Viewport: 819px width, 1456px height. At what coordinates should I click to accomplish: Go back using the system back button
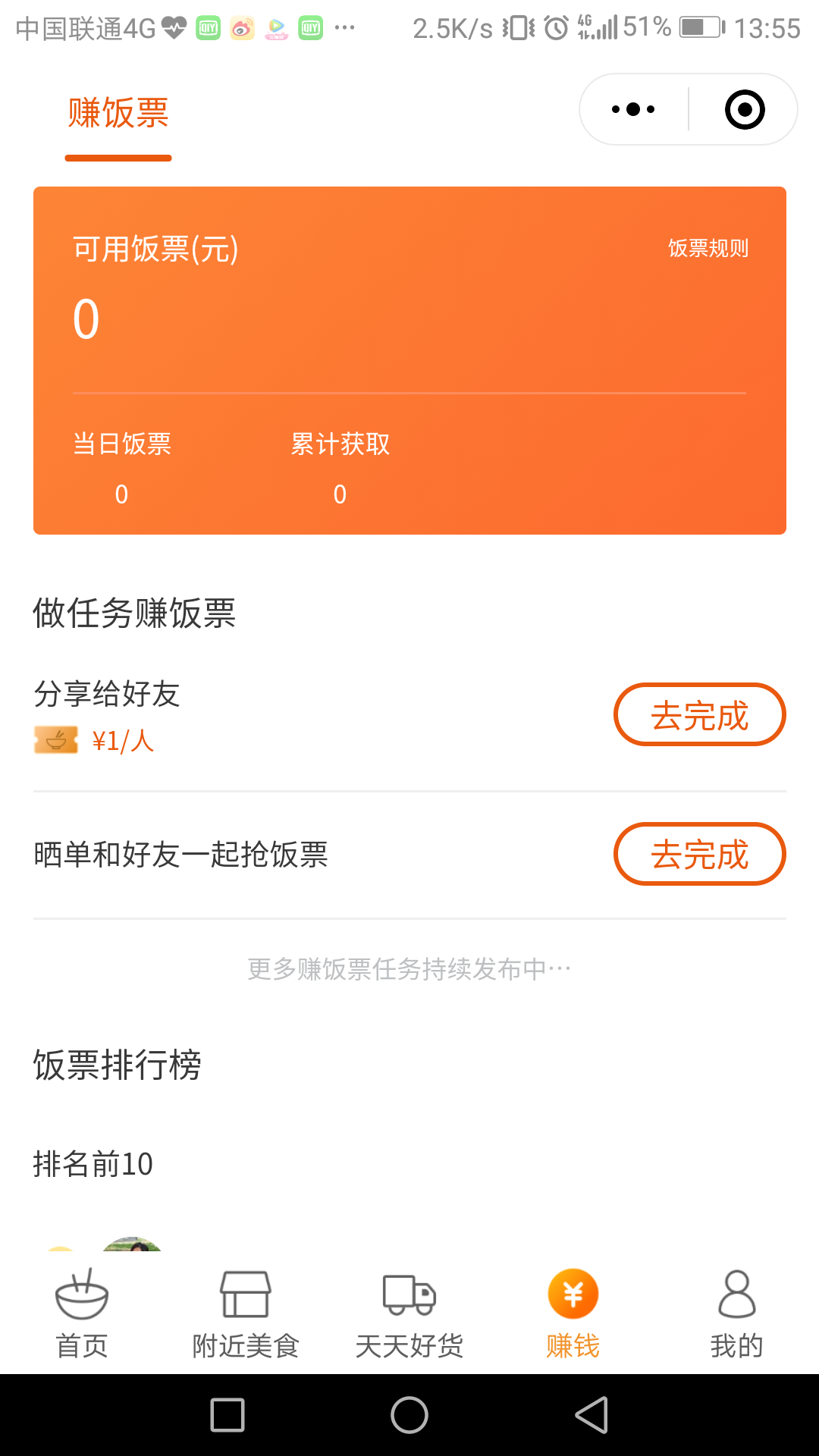591,1415
